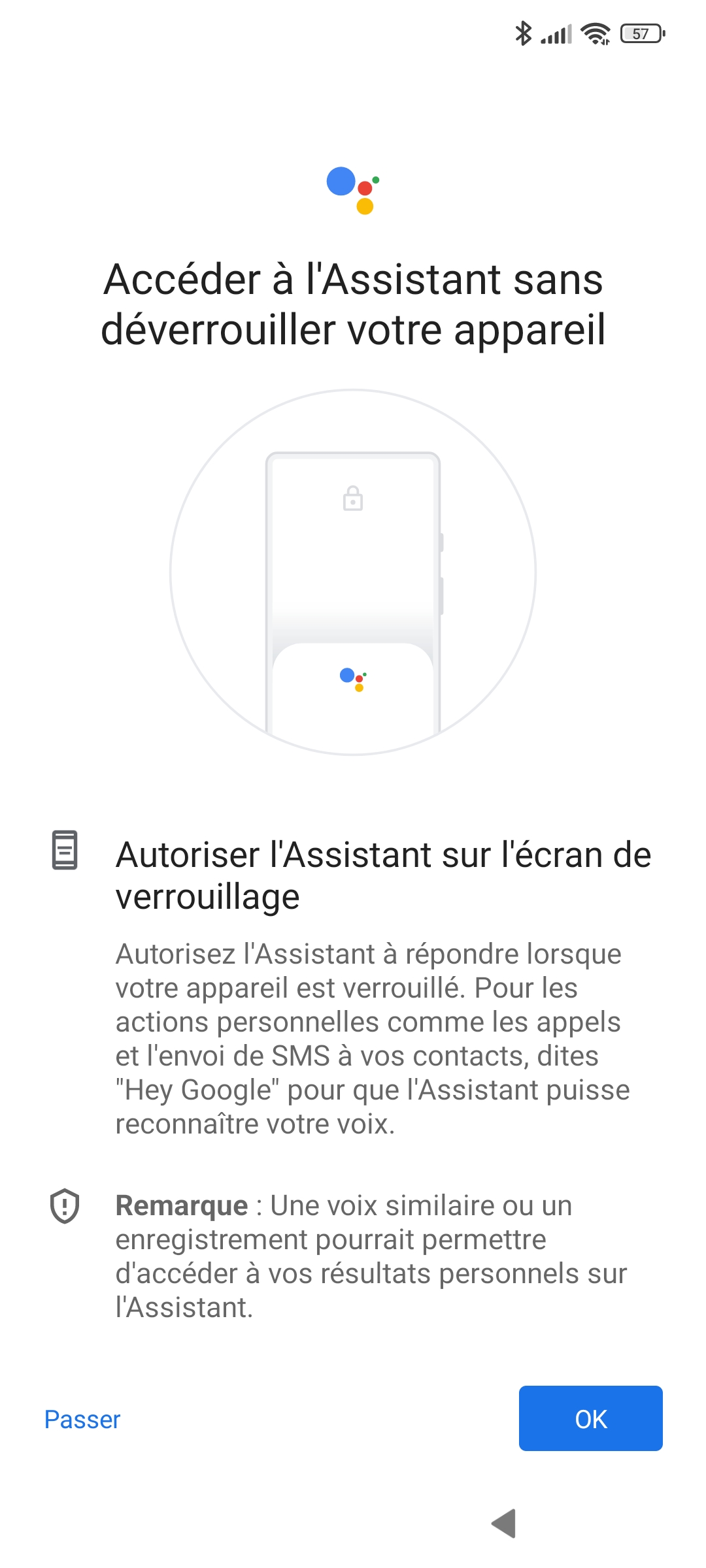
Task: Tap OK to allow Assistant on lock screen
Action: 590,1418
